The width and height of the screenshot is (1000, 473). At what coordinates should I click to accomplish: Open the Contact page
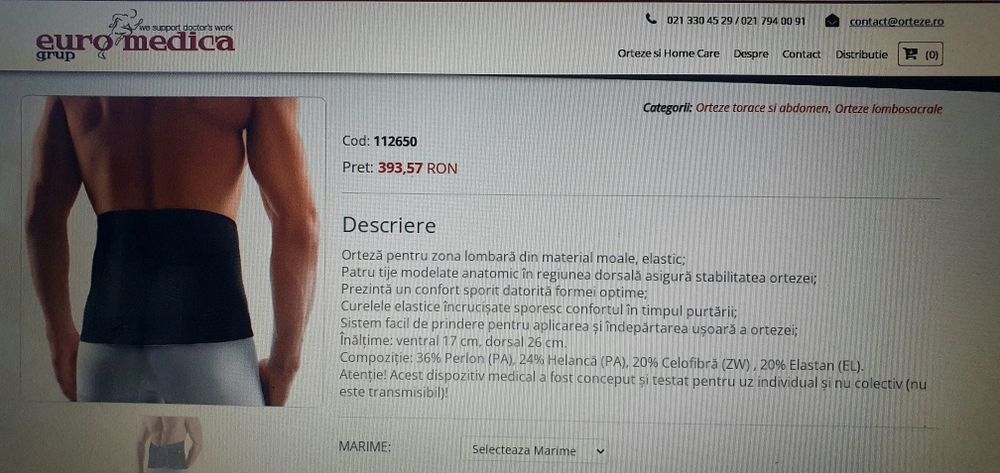pyautogui.click(x=801, y=55)
